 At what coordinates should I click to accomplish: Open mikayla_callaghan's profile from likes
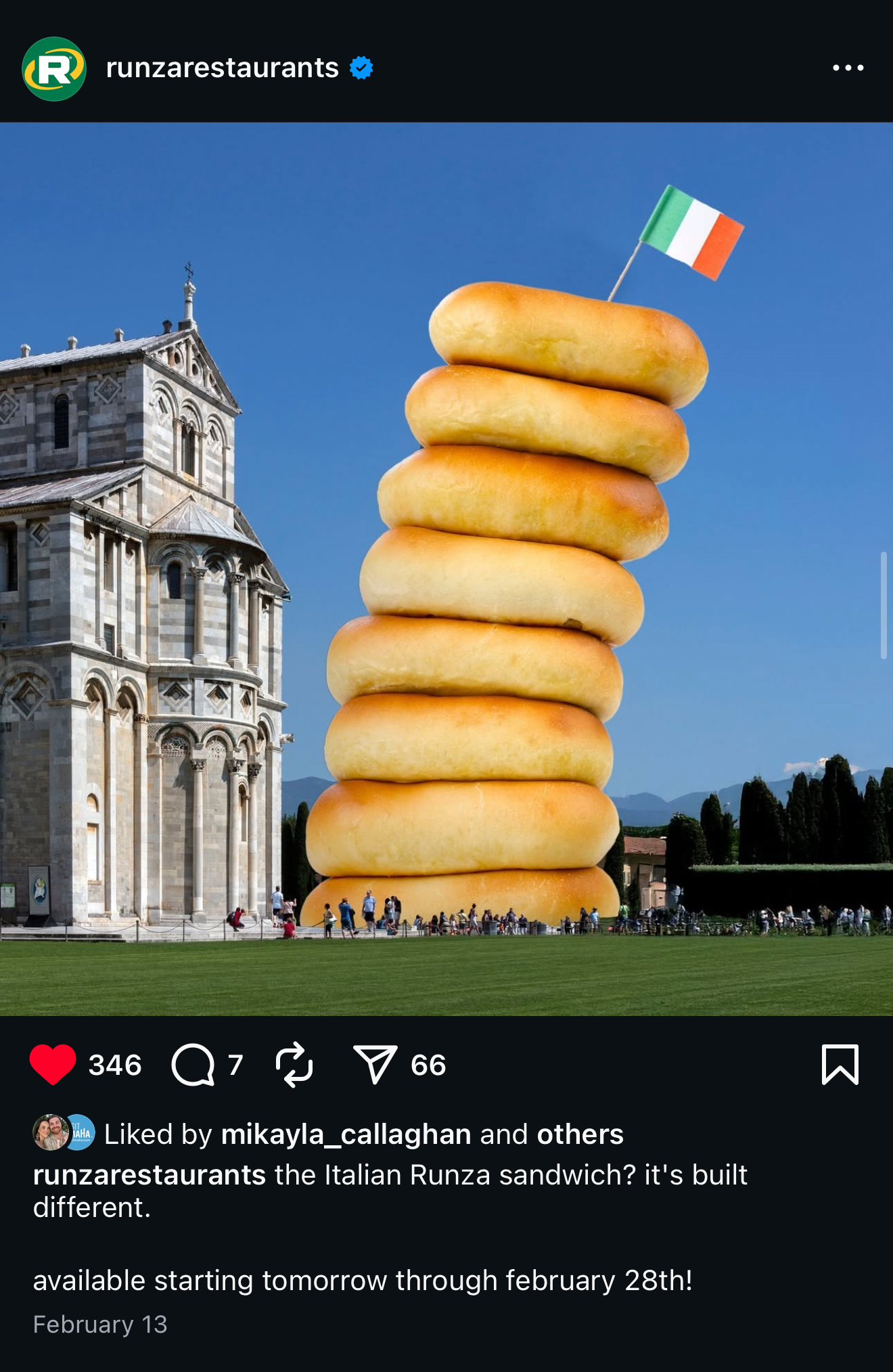click(x=346, y=1134)
